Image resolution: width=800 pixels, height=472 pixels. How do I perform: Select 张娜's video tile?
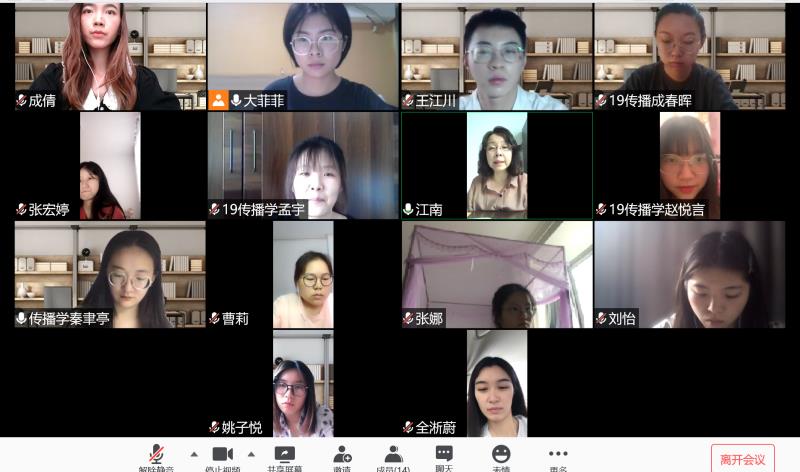click(x=496, y=275)
